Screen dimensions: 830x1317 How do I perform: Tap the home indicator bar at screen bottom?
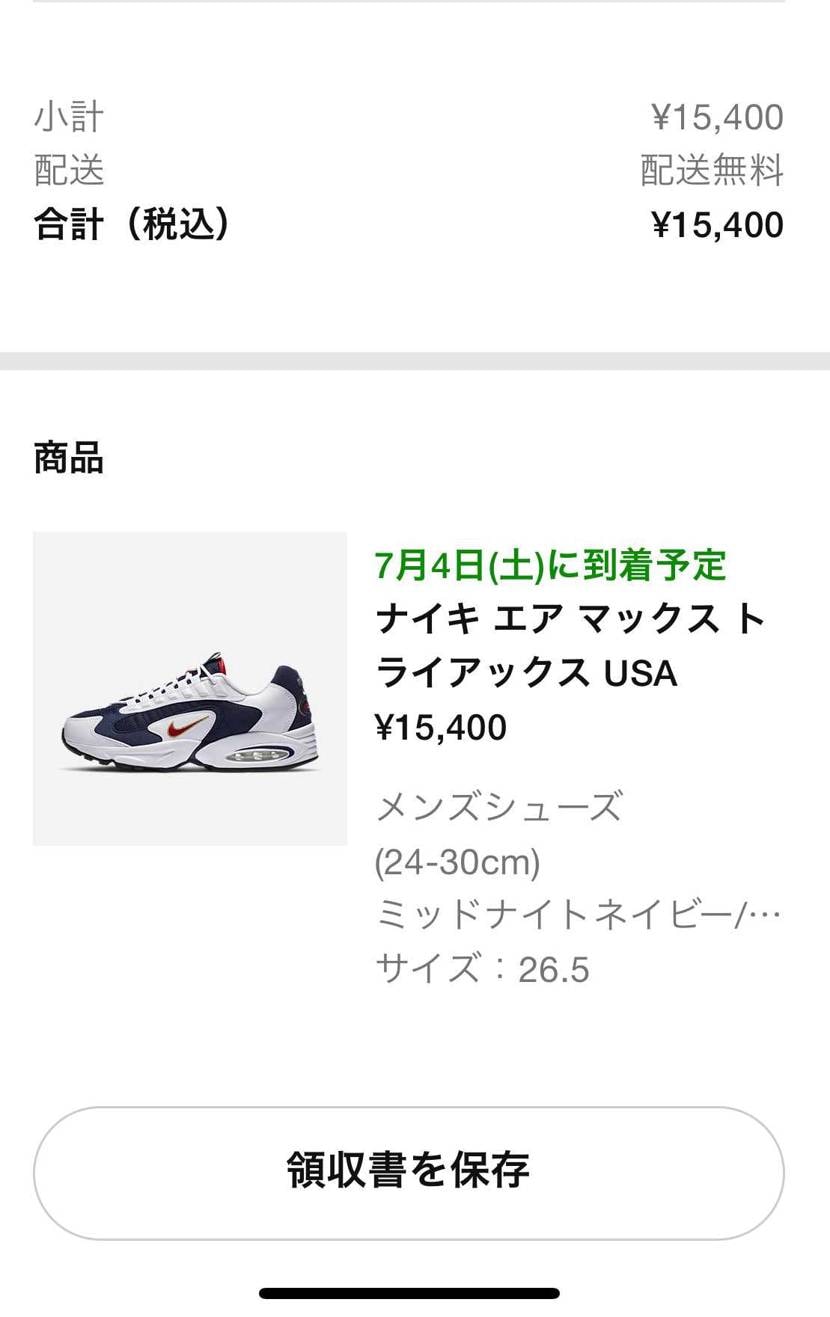pyautogui.click(x=415, y=1292)
